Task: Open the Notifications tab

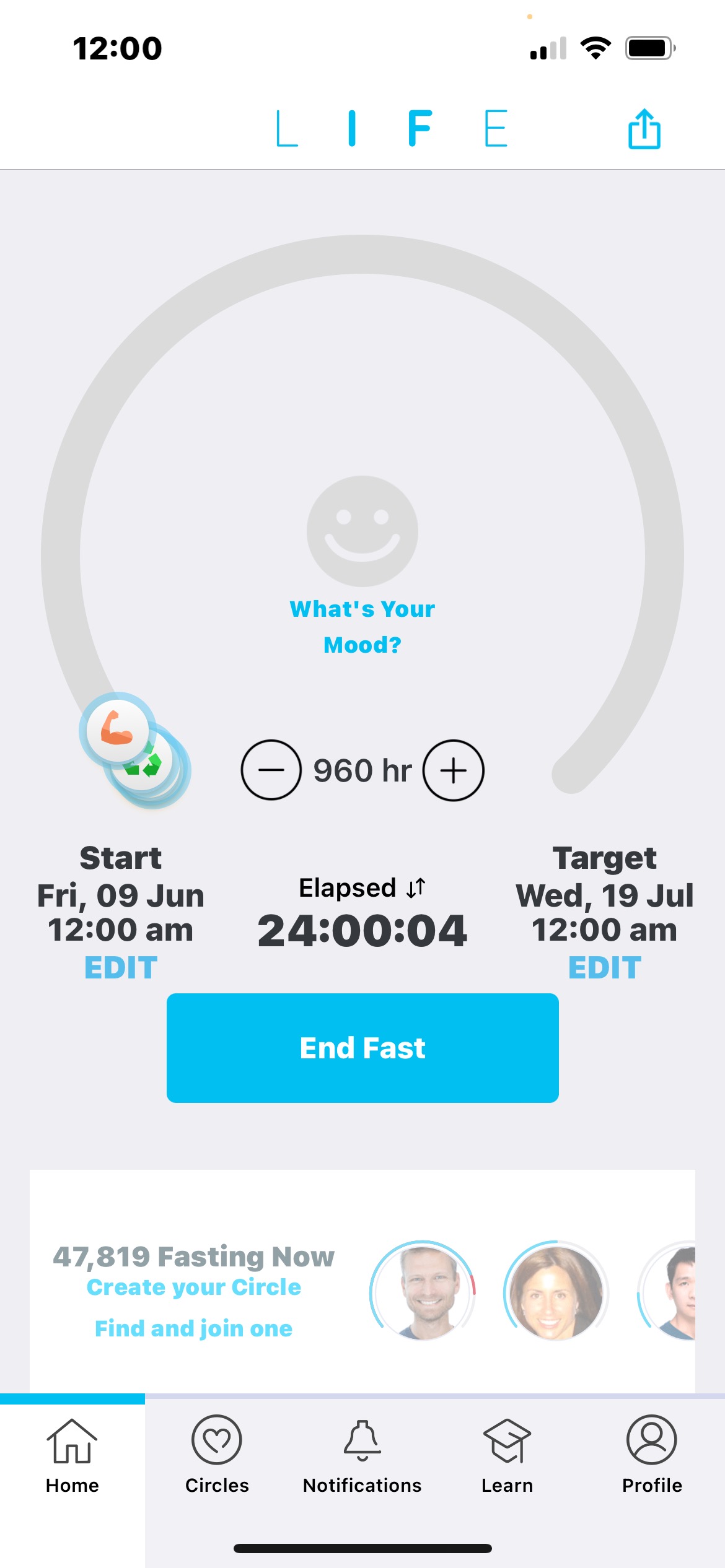Action: point(362,1453)
